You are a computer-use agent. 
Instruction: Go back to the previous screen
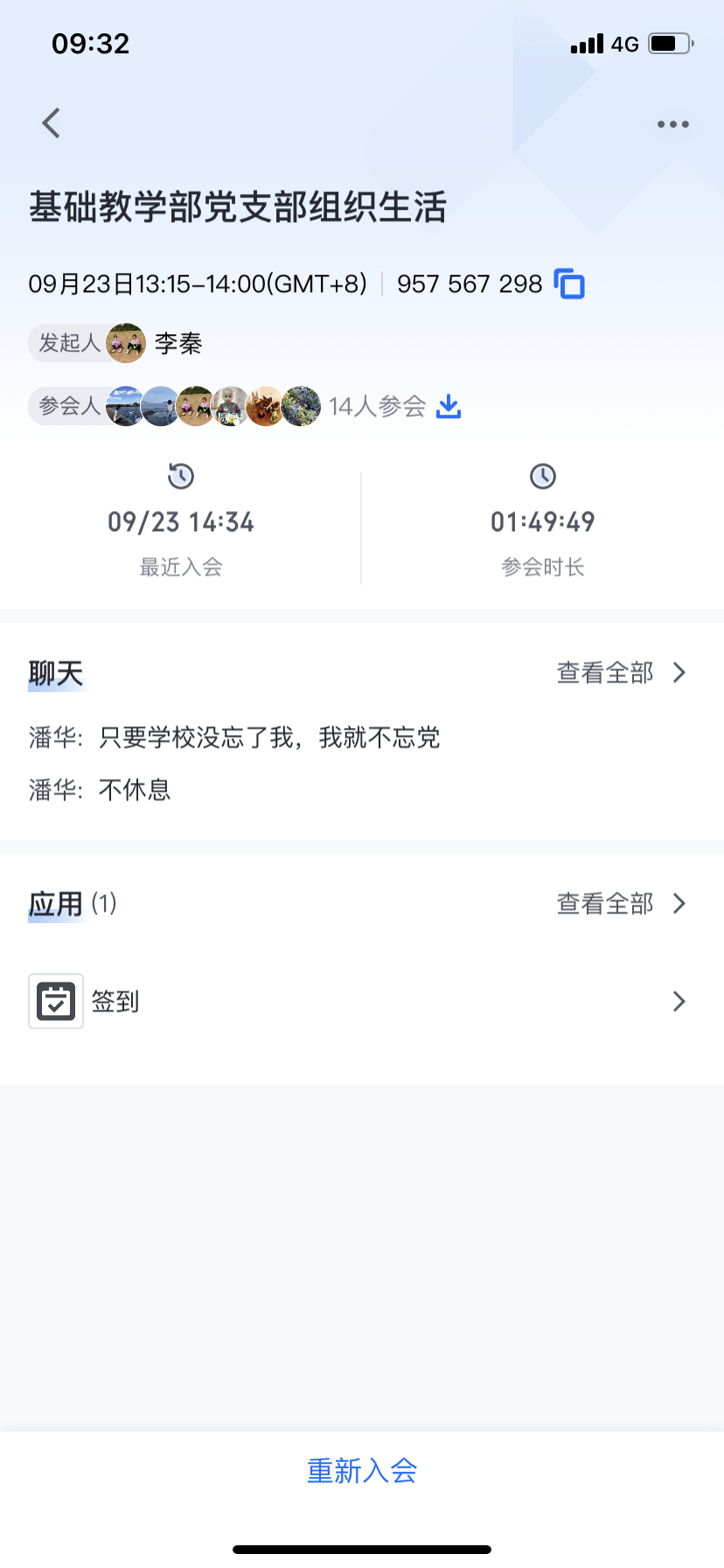[52, 123]
